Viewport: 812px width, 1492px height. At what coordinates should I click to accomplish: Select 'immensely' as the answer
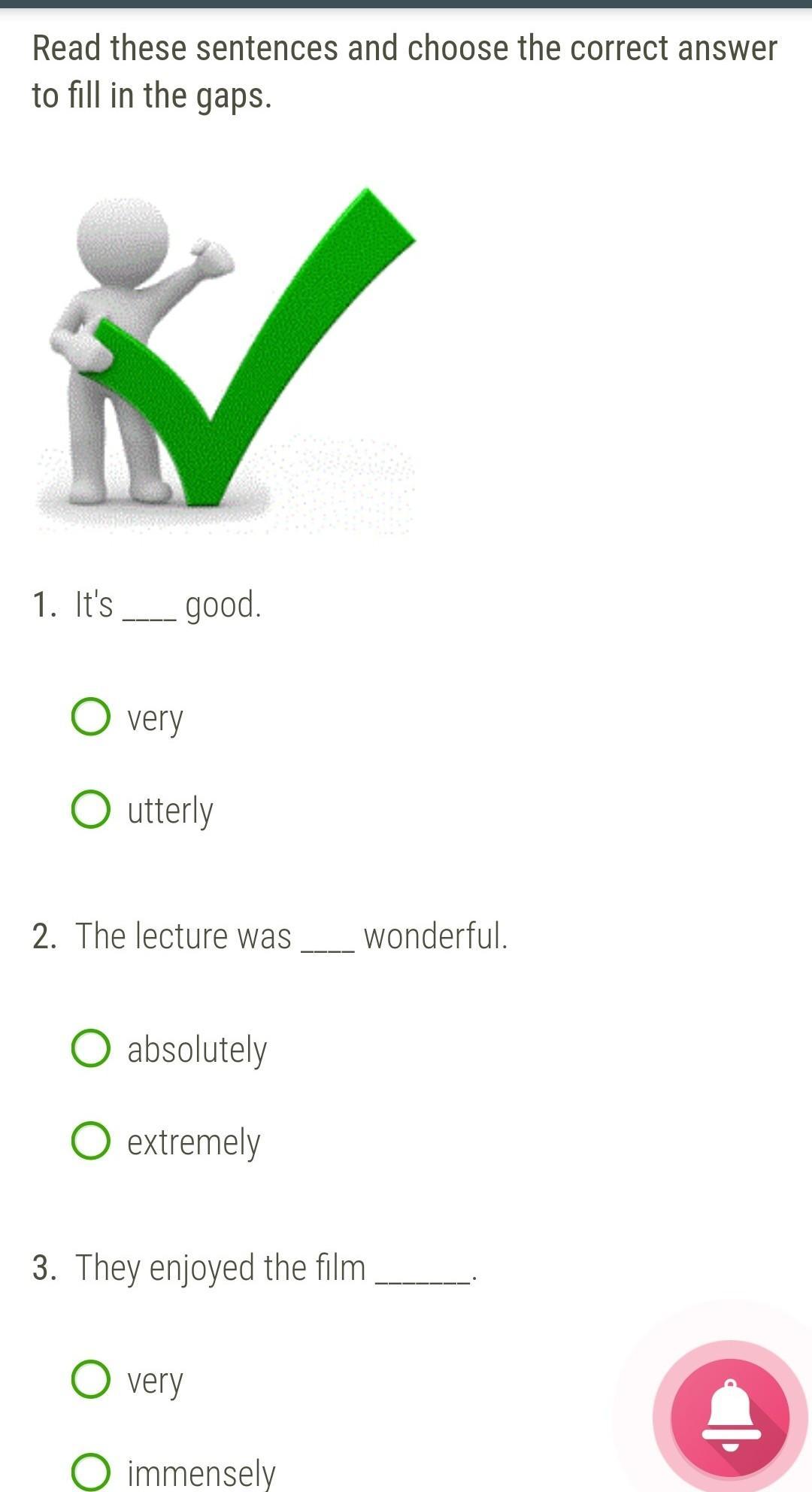click(91, 1472)
